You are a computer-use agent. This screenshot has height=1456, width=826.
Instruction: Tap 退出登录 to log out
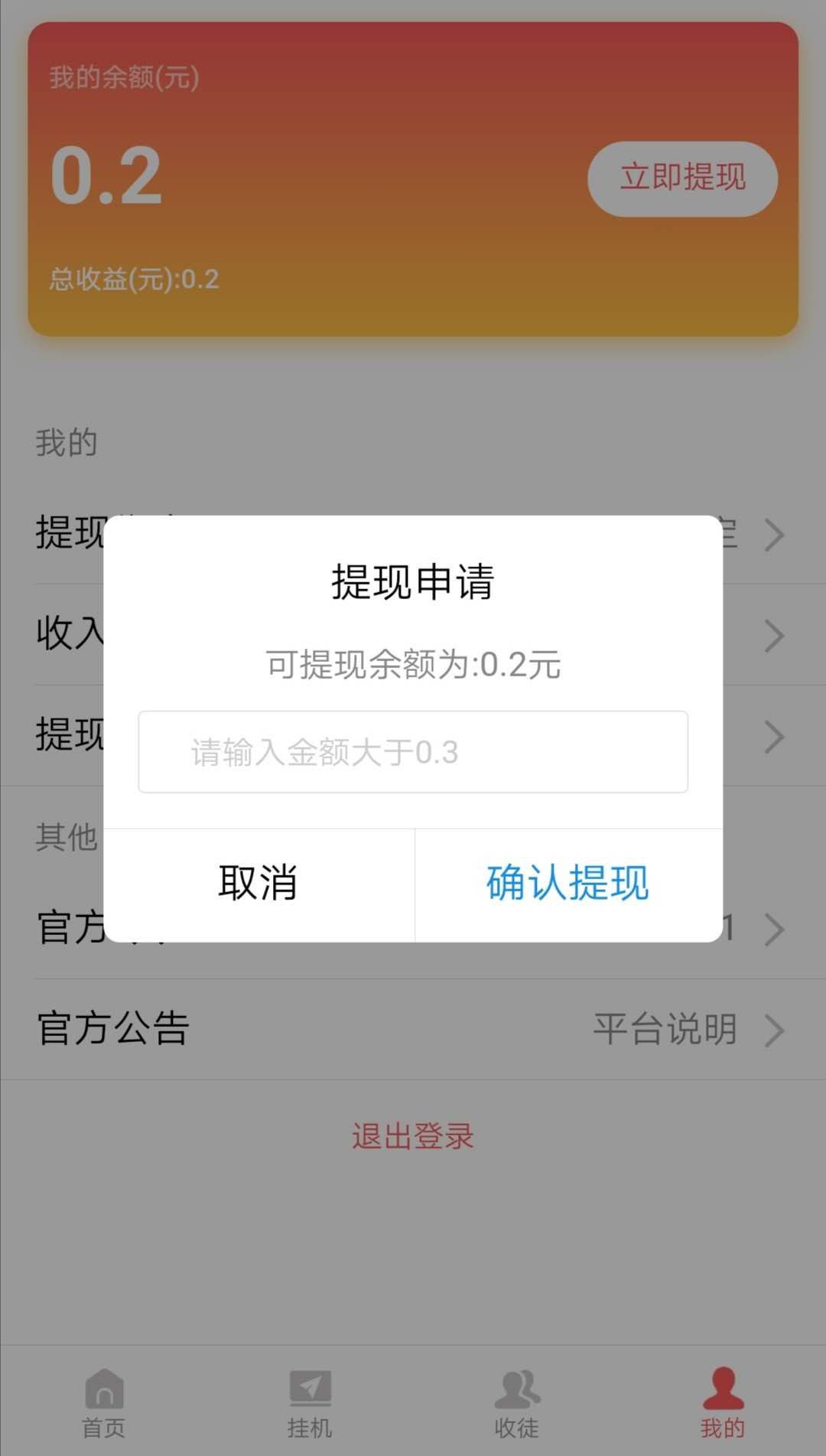tap(413, 1136)
